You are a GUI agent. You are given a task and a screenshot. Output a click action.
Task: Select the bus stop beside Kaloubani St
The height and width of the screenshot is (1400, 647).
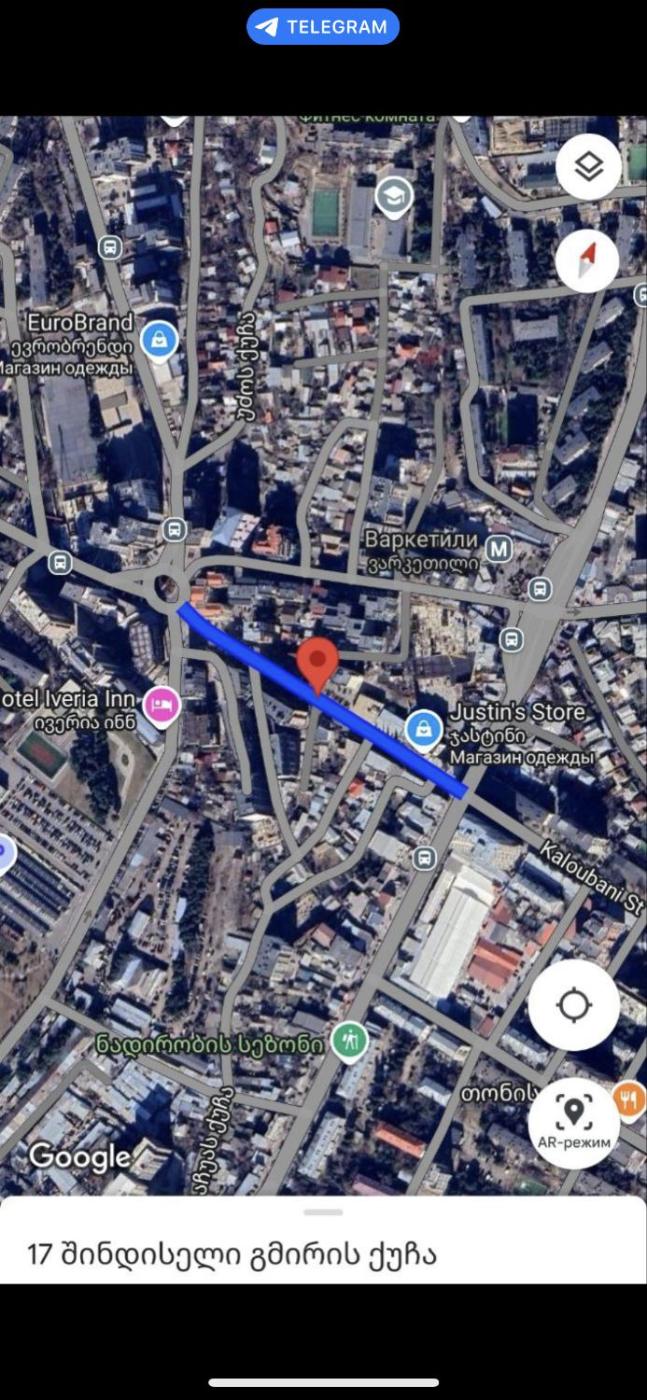point(425,857)
